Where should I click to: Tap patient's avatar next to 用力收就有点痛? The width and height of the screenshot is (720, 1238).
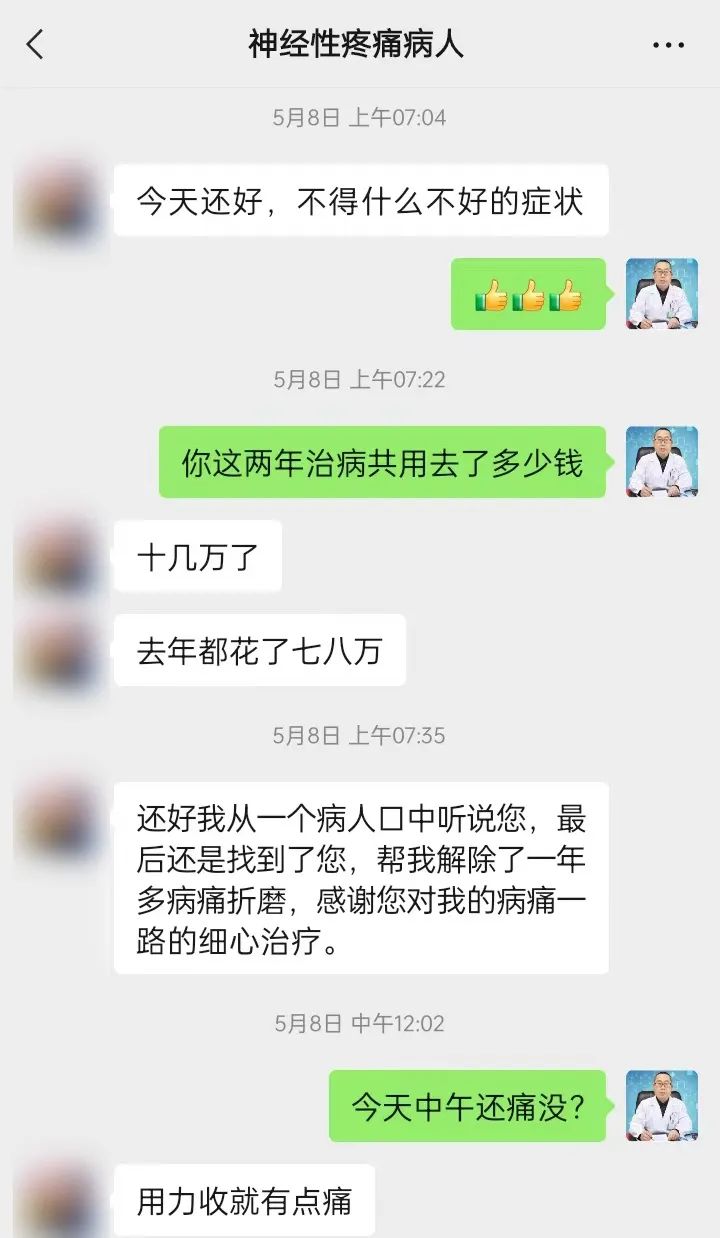pyautogui.click(x=58, y=1200)
